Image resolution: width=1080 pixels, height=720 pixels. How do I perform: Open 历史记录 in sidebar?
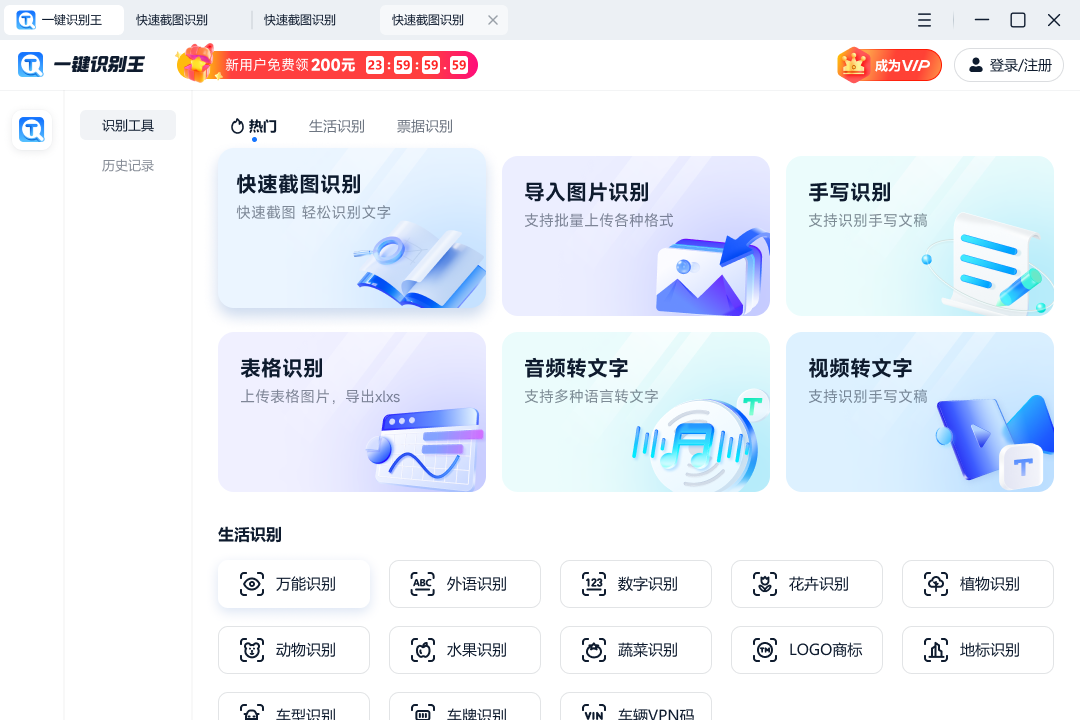coord(128,166)
